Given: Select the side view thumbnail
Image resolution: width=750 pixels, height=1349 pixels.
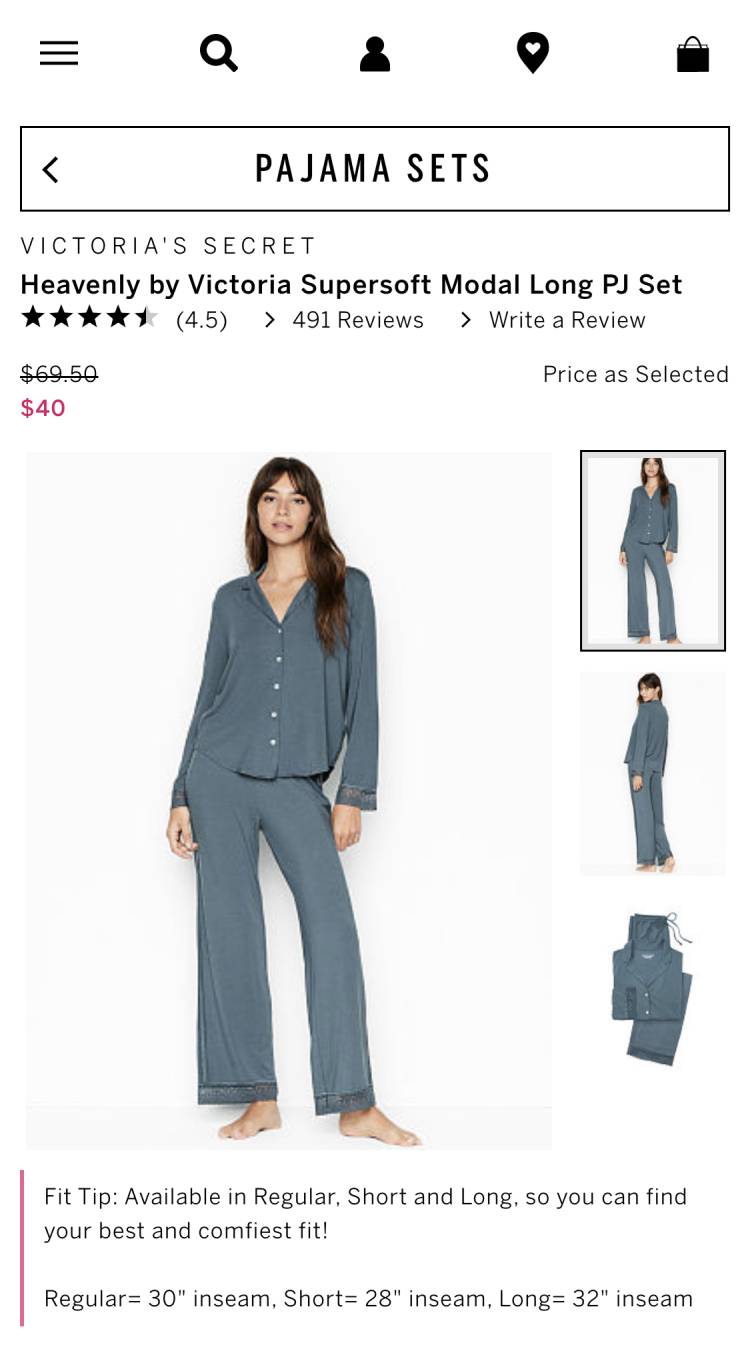Looking at the screenshot, I should click(x=653, y=773).
